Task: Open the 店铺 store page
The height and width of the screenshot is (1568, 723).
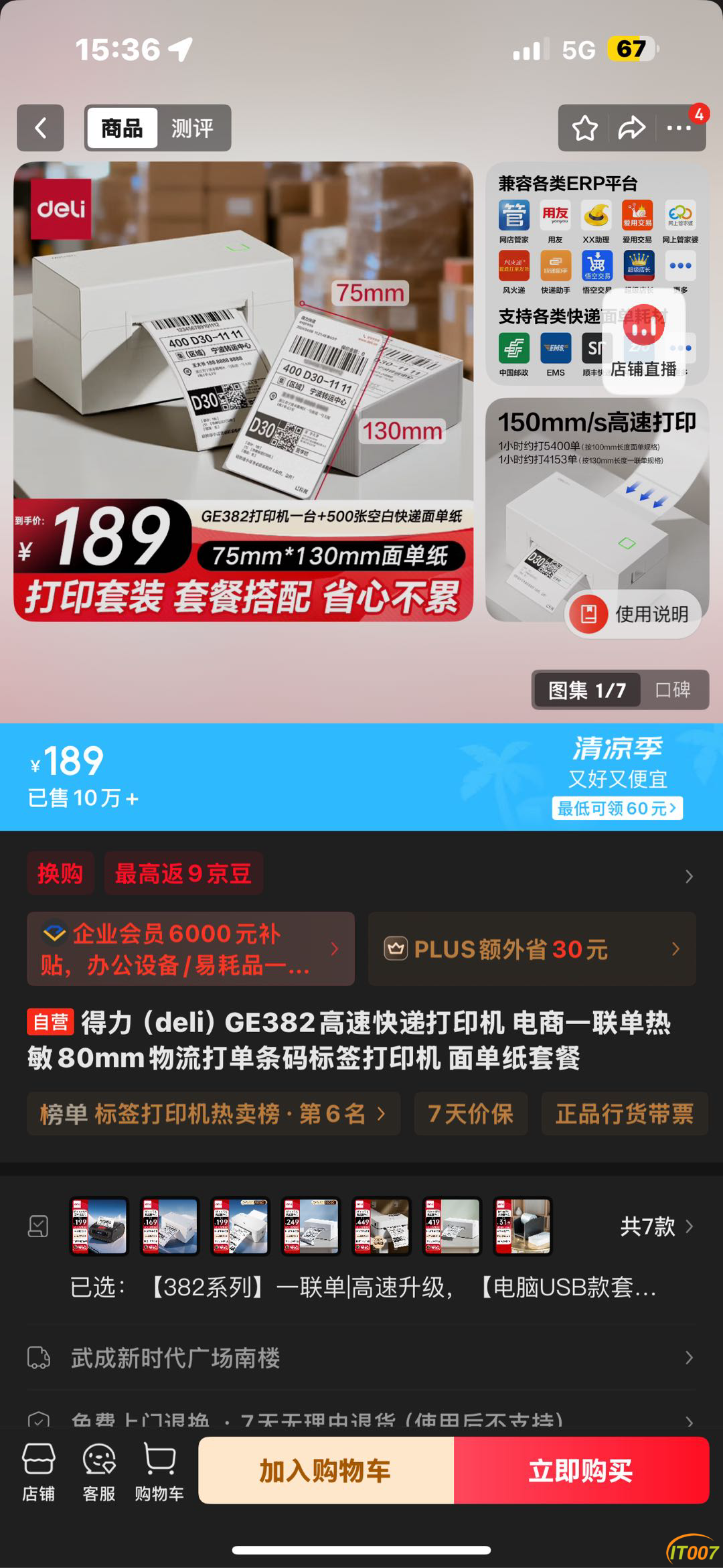Action: (39, 1472)
